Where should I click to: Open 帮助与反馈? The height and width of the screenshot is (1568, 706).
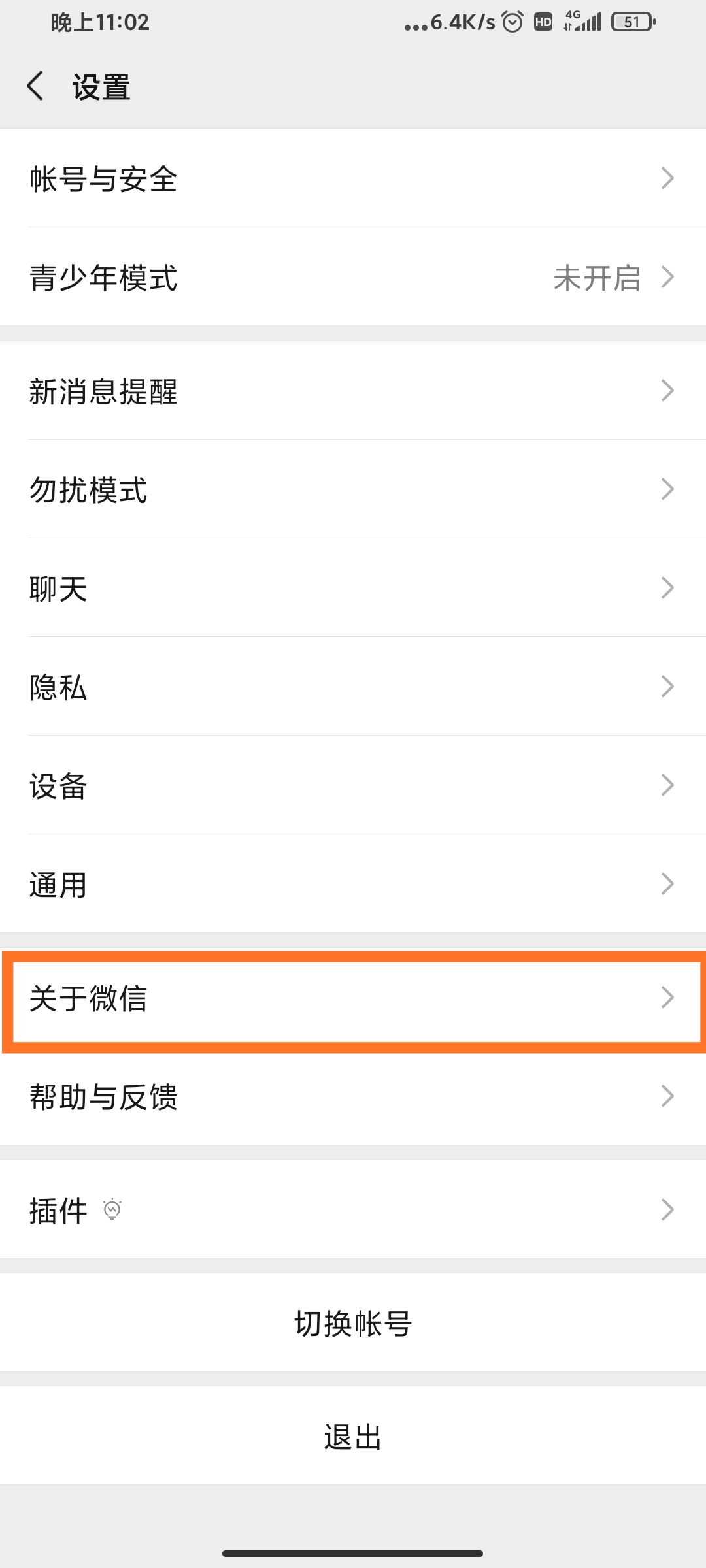353,1096
